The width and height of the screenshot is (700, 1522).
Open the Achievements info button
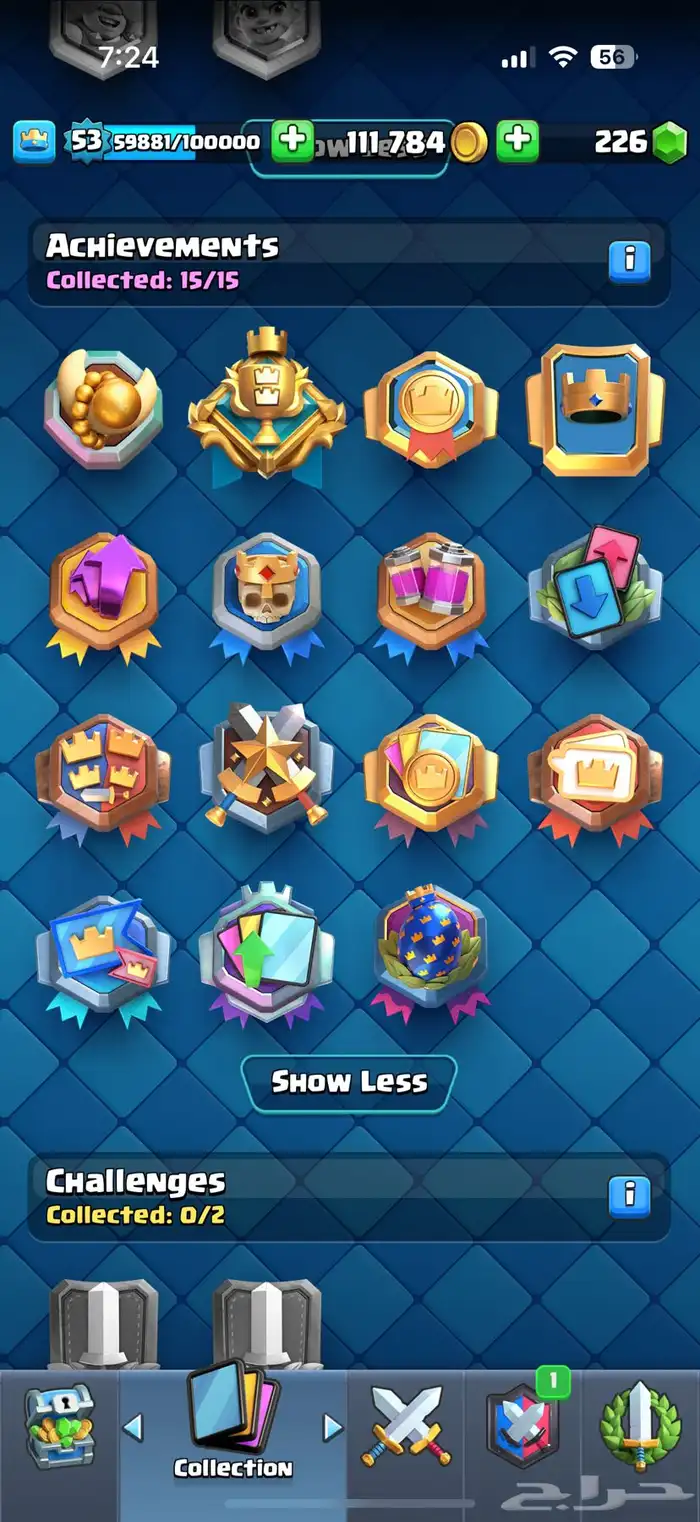[x=629, y=261]
